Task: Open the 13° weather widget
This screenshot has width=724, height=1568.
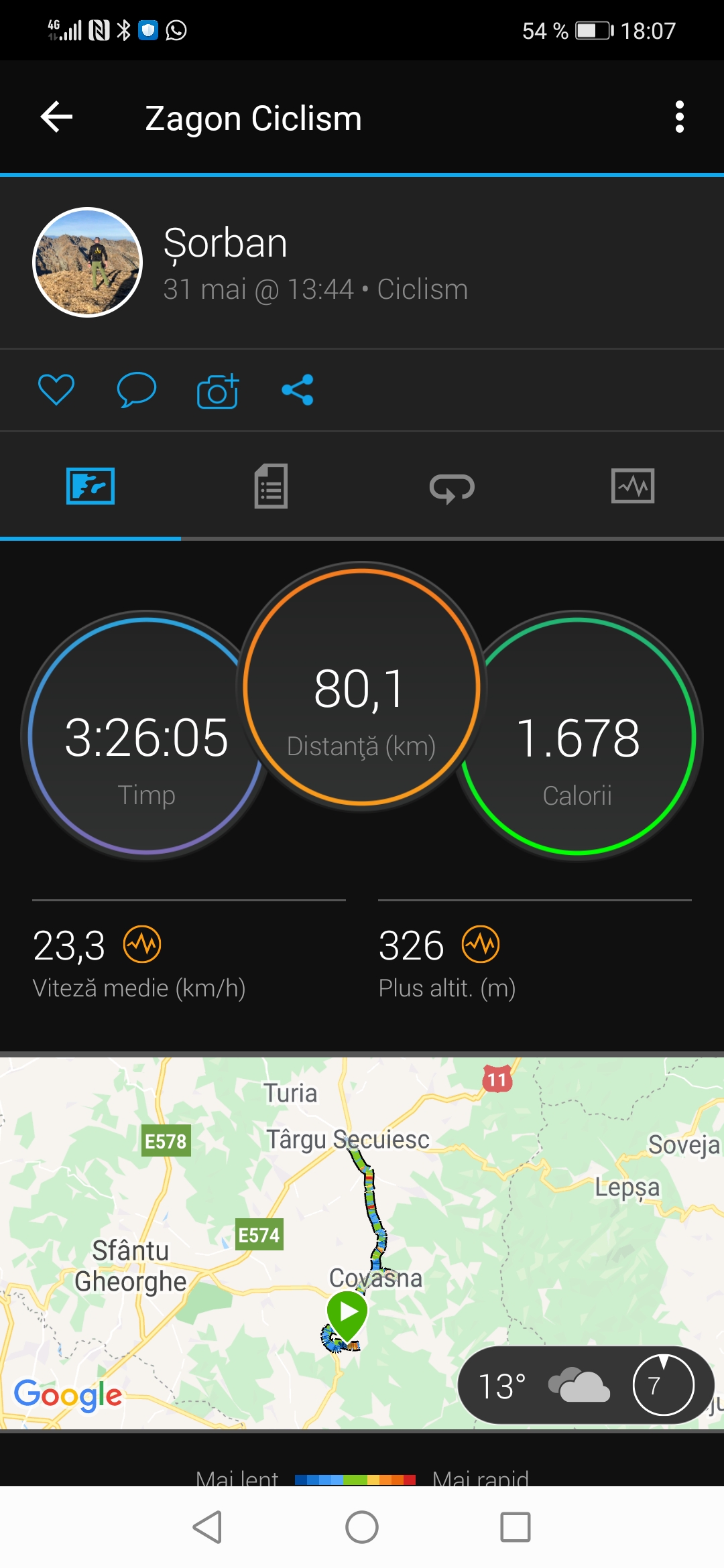Action: 585,1385
